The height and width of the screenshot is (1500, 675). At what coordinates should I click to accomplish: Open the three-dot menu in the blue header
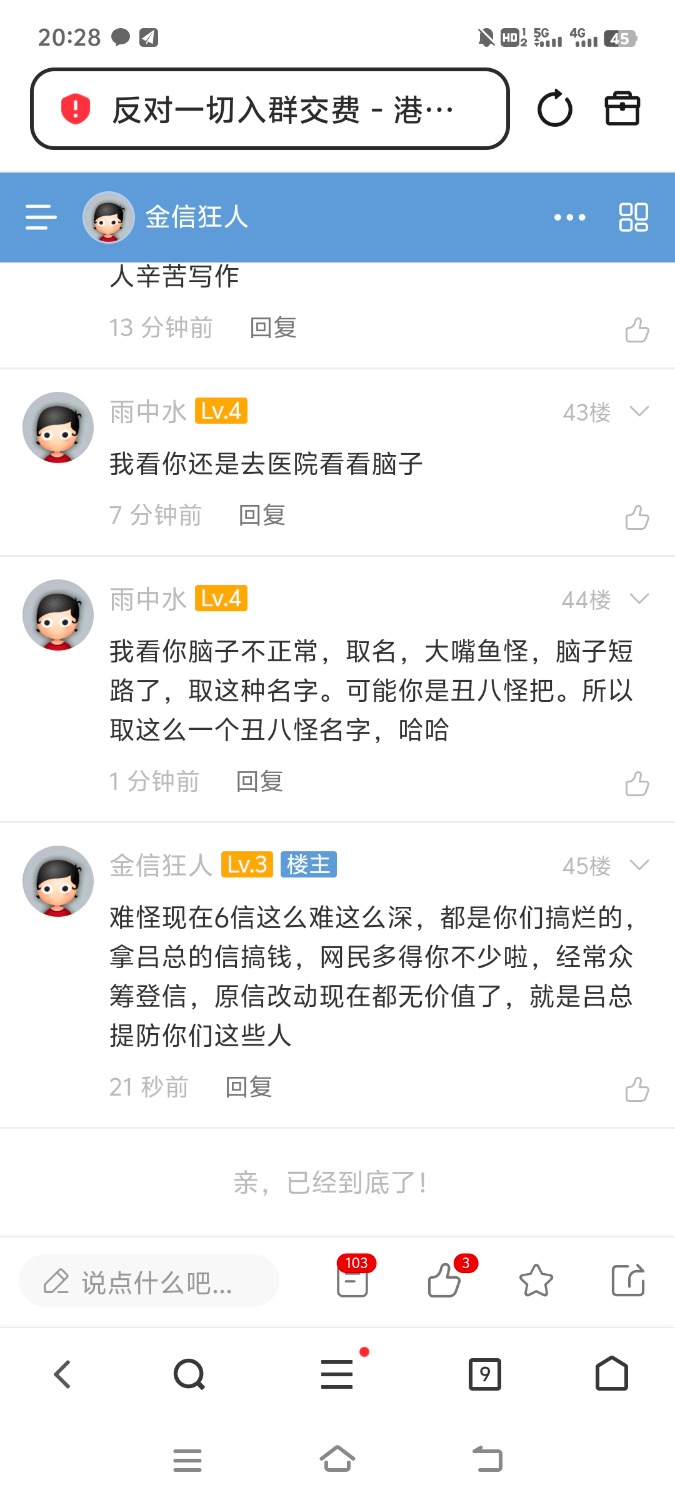point(570,217)
